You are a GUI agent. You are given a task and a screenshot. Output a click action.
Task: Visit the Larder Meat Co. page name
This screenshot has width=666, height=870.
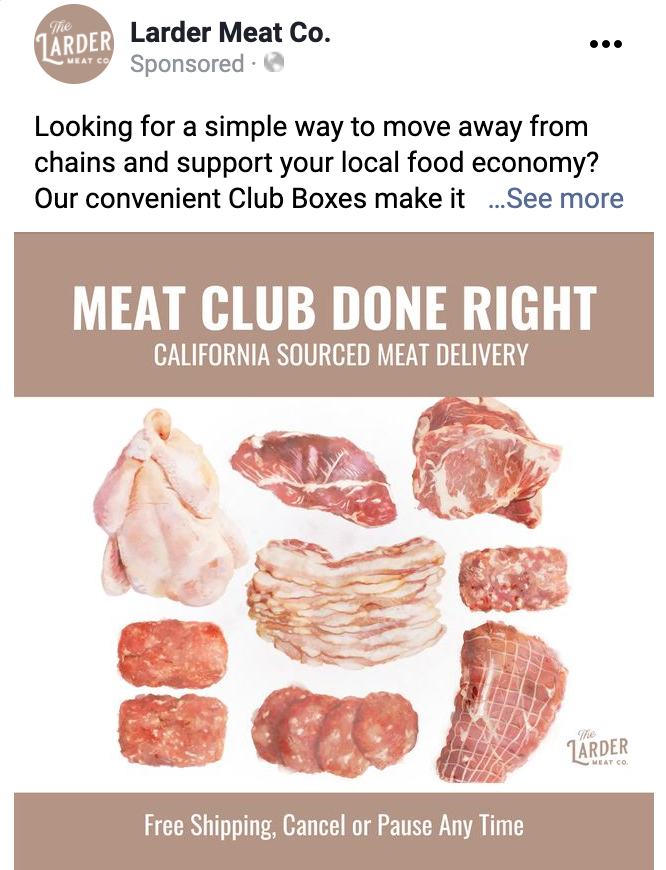coord(230,32)
